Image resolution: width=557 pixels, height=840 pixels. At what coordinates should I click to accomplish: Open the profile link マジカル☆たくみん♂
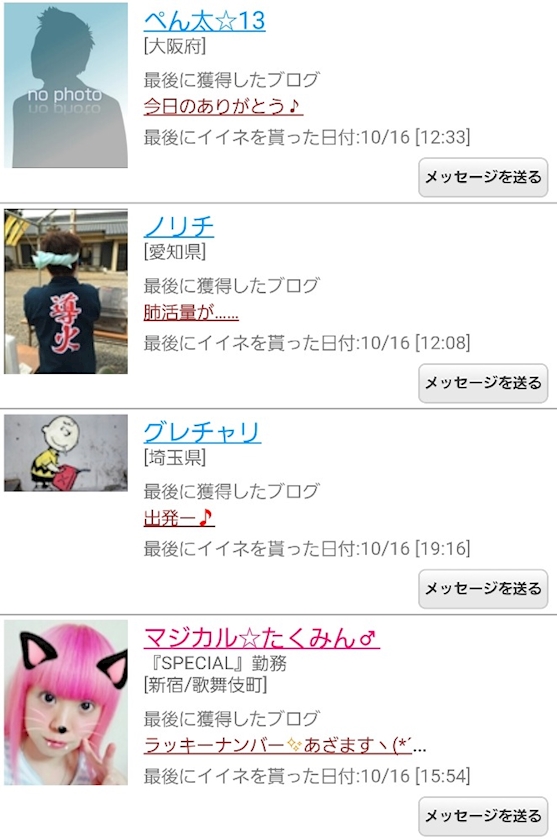[x=262, y=638]
